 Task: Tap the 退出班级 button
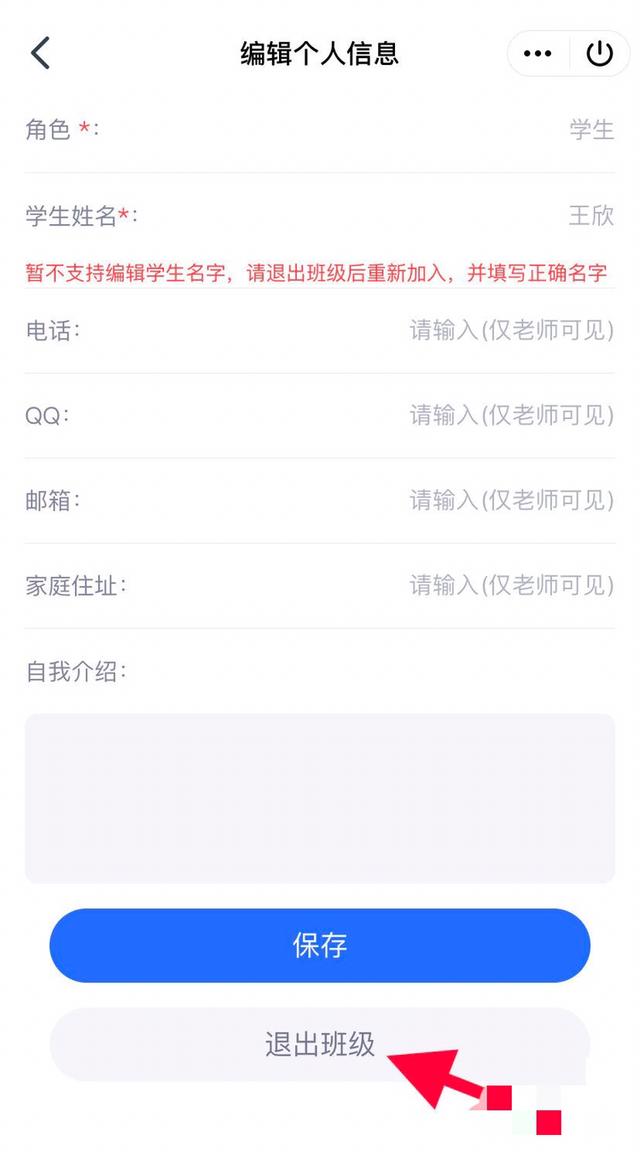(x=320, y=1044)
